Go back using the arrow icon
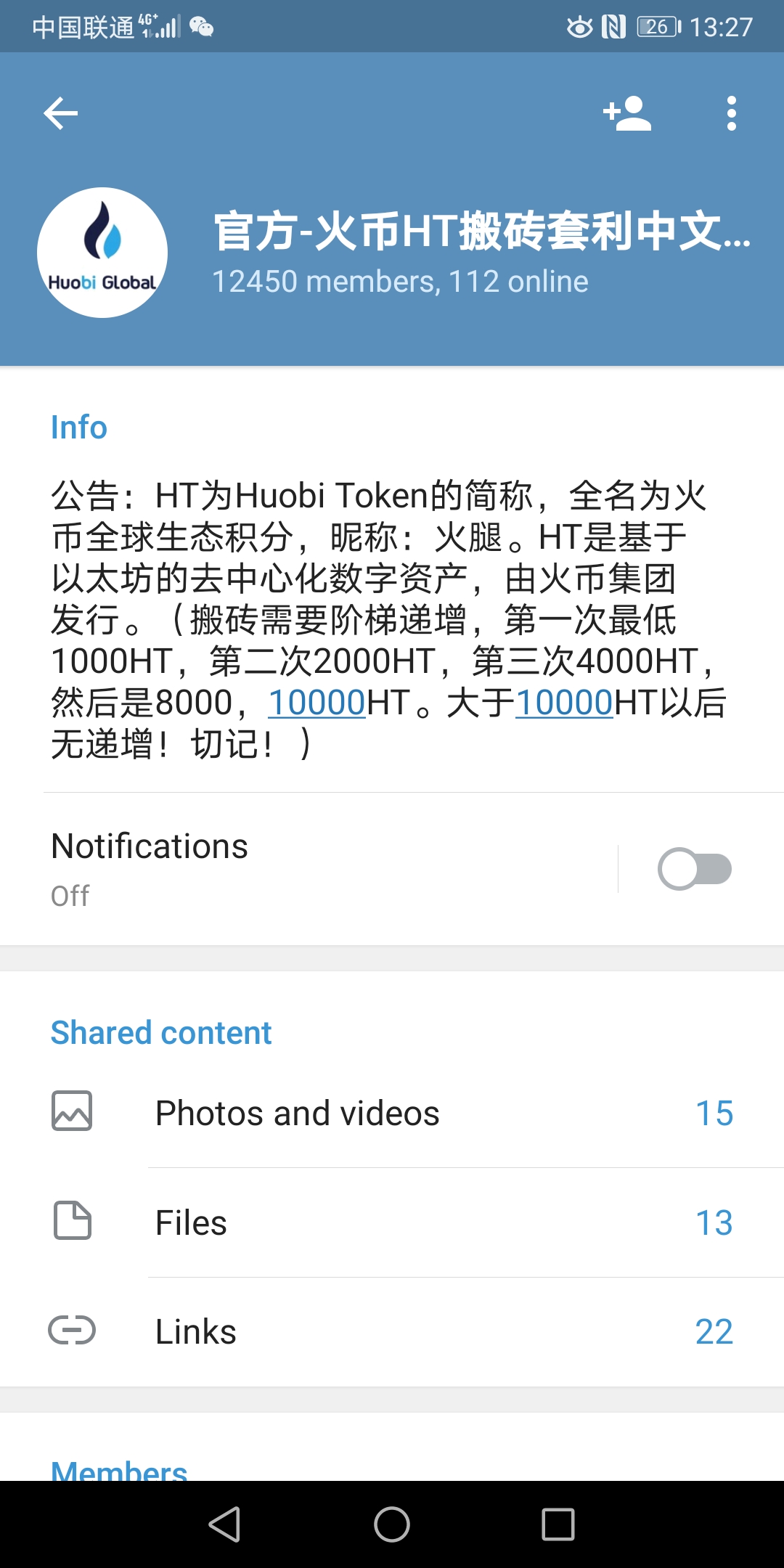This screenshot has width=784, height=1568. pyautogui.click(x=61, y=113)
